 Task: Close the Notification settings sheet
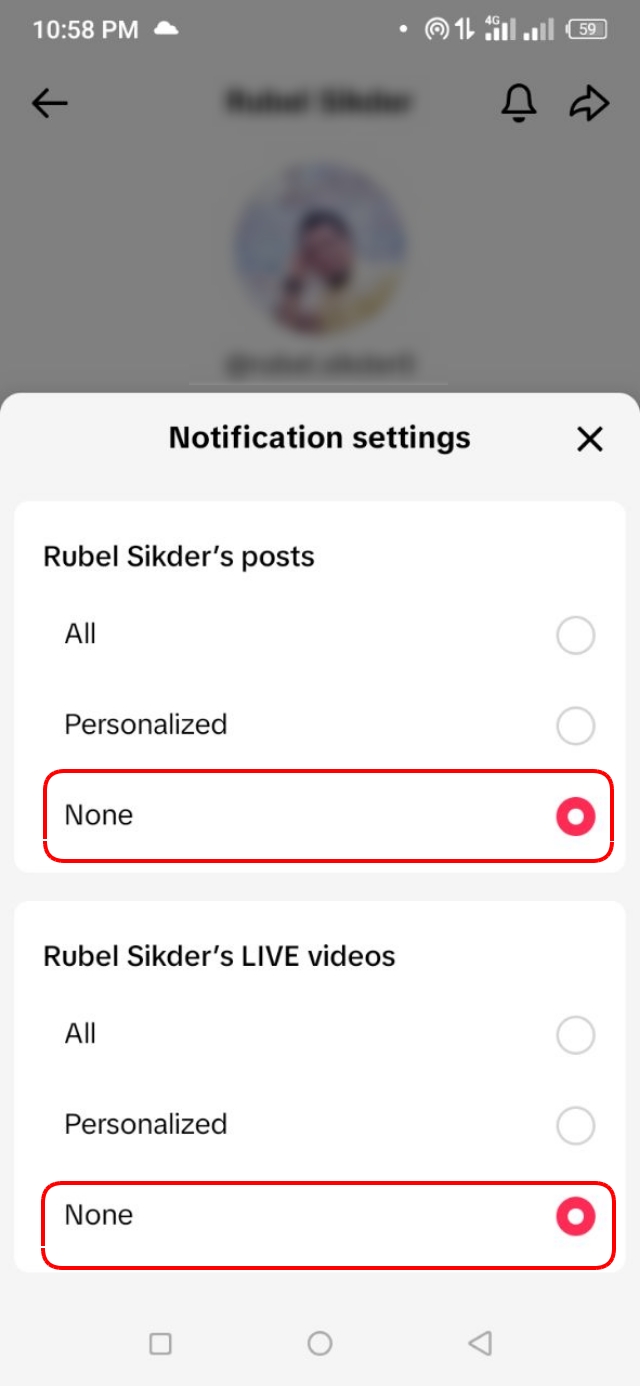pyautogui.click(x=590, y=438)
